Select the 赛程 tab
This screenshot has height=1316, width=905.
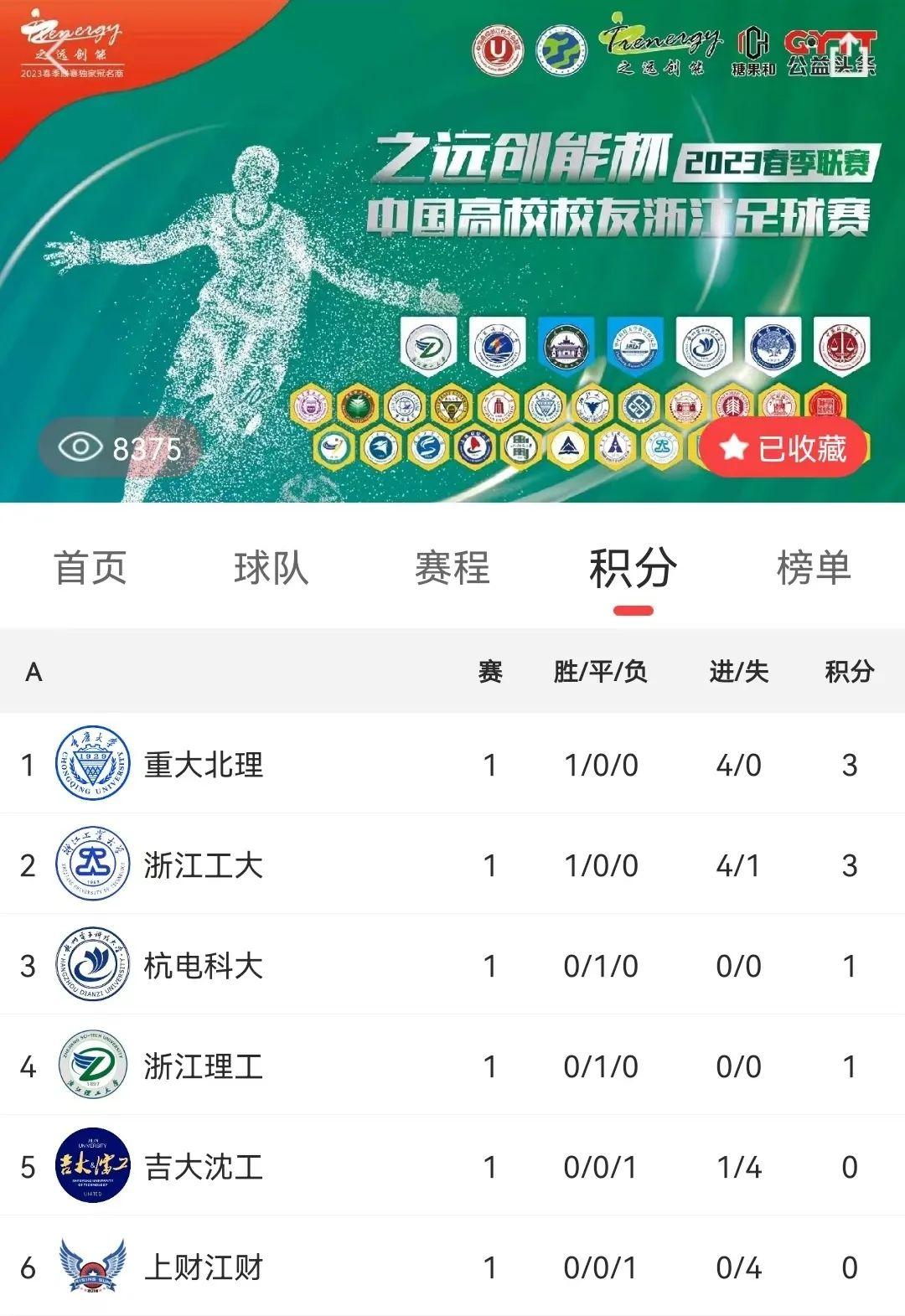pos(452,568)
